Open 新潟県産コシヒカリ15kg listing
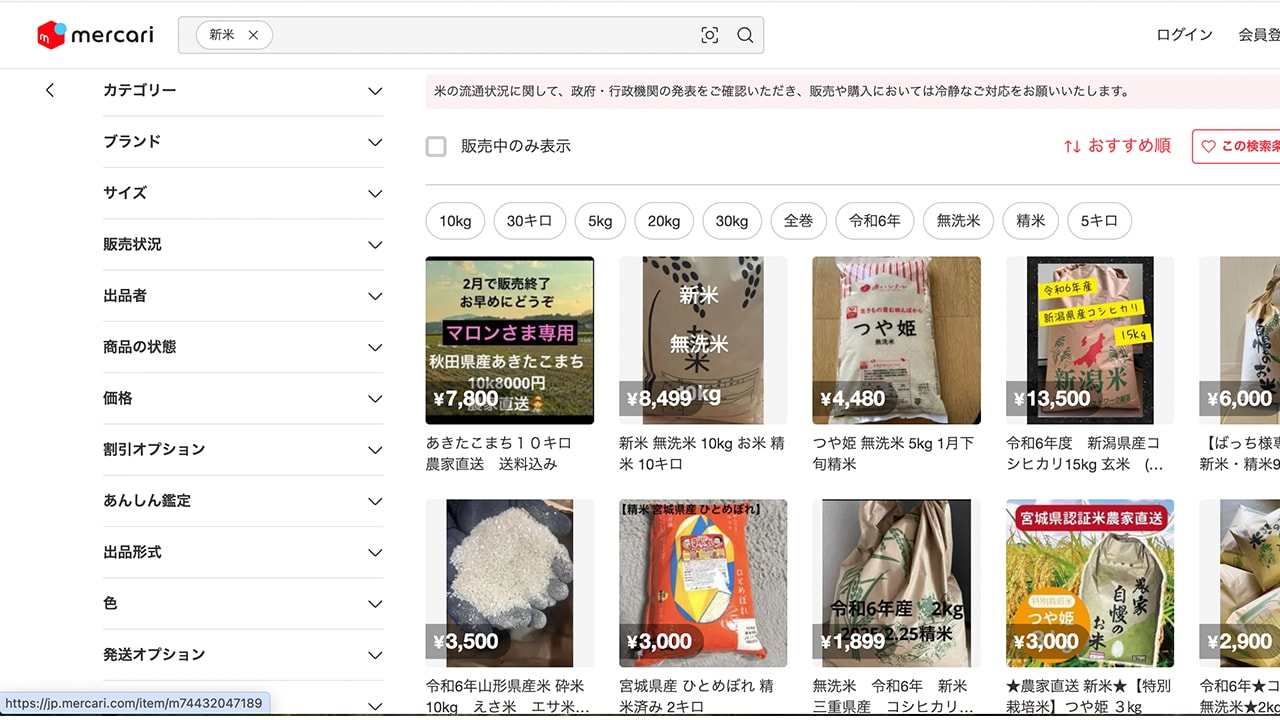1280x720 pixels. point(1090,340)
